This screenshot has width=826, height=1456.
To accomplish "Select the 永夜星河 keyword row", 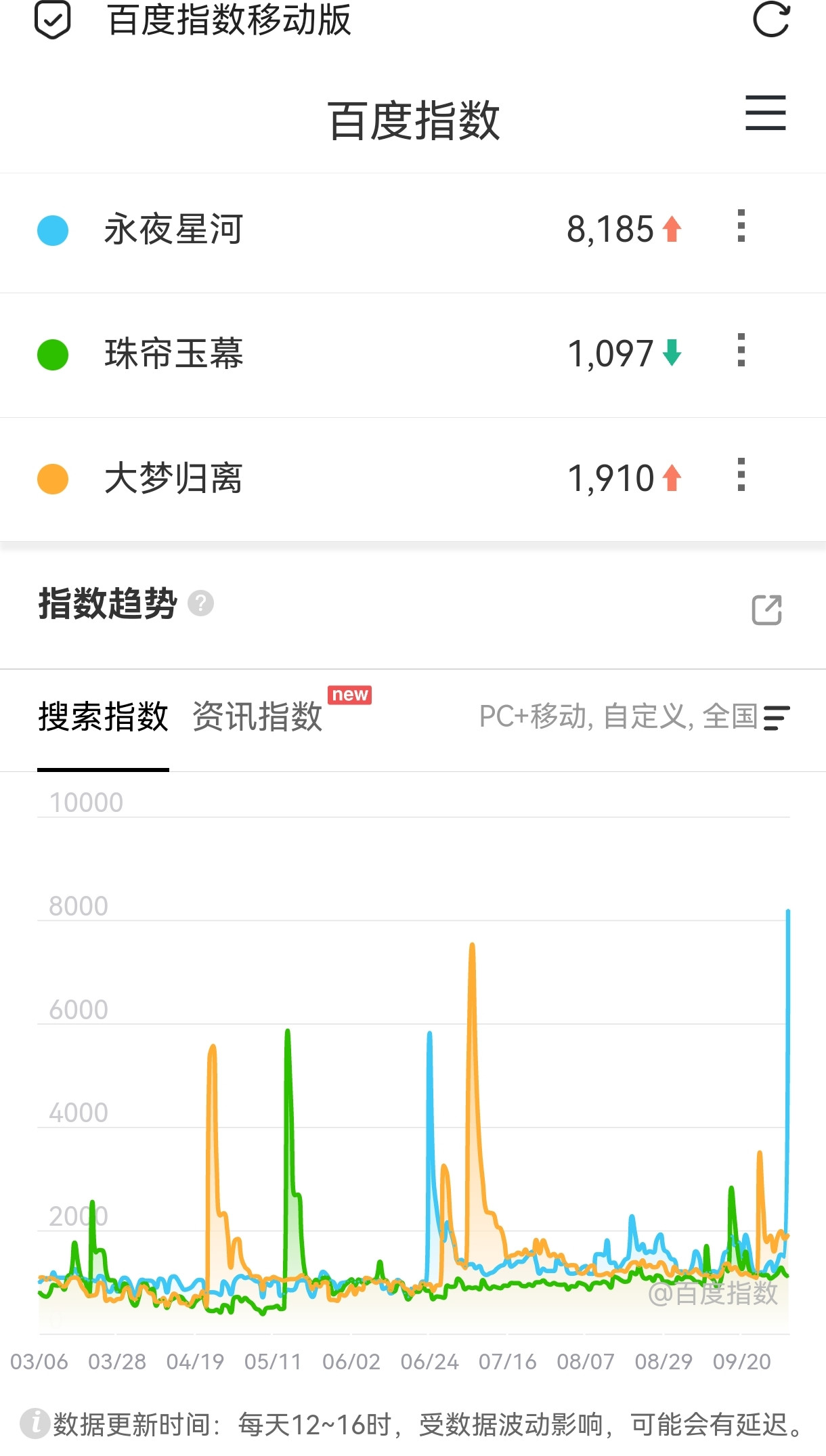I will click(x=413, y=230).
